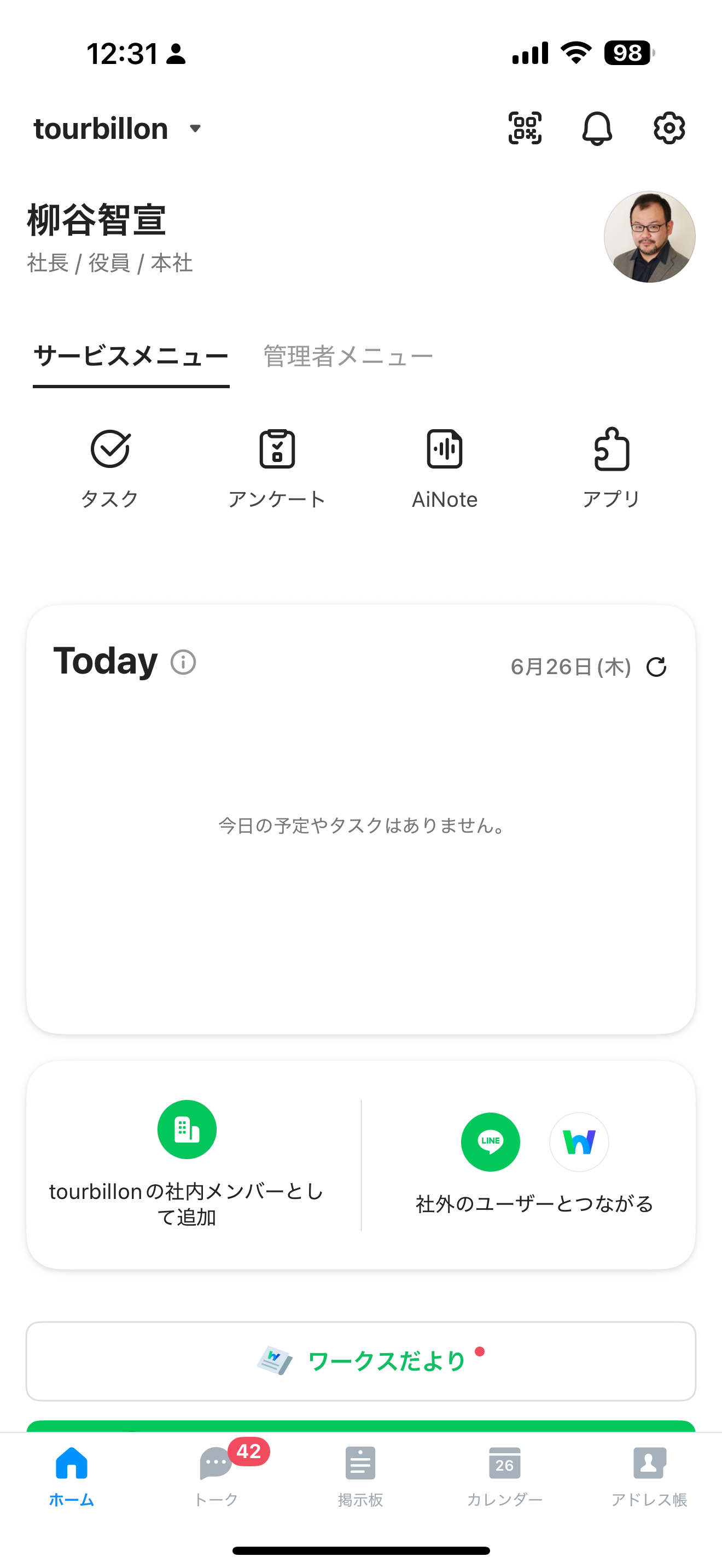Add a tourbillon 社内メンバー
This screenshot has height=1568, width=722.
(x=187, y=1163)
